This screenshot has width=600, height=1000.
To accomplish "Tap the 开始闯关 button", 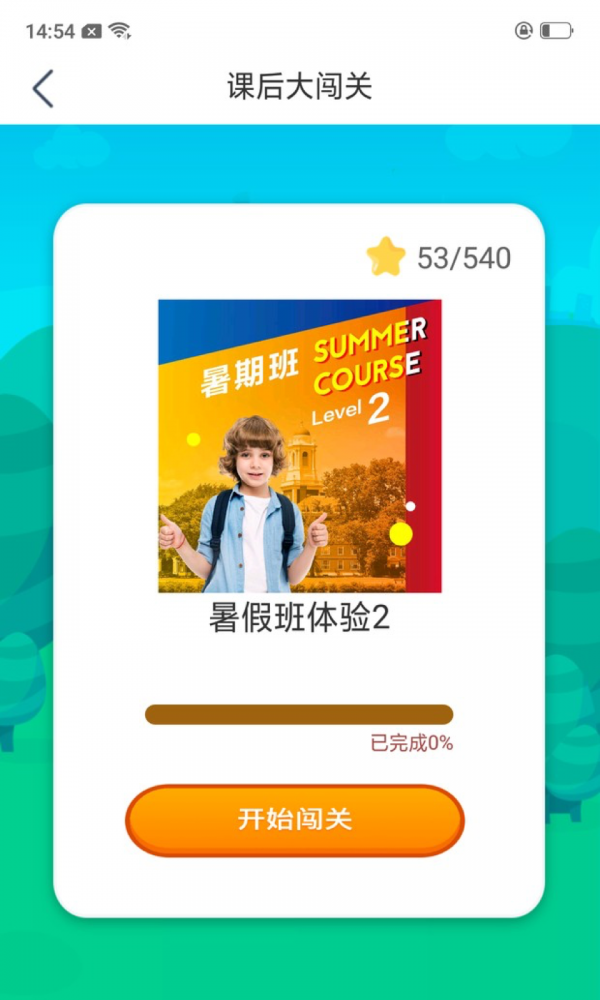I will click(295, 820).
